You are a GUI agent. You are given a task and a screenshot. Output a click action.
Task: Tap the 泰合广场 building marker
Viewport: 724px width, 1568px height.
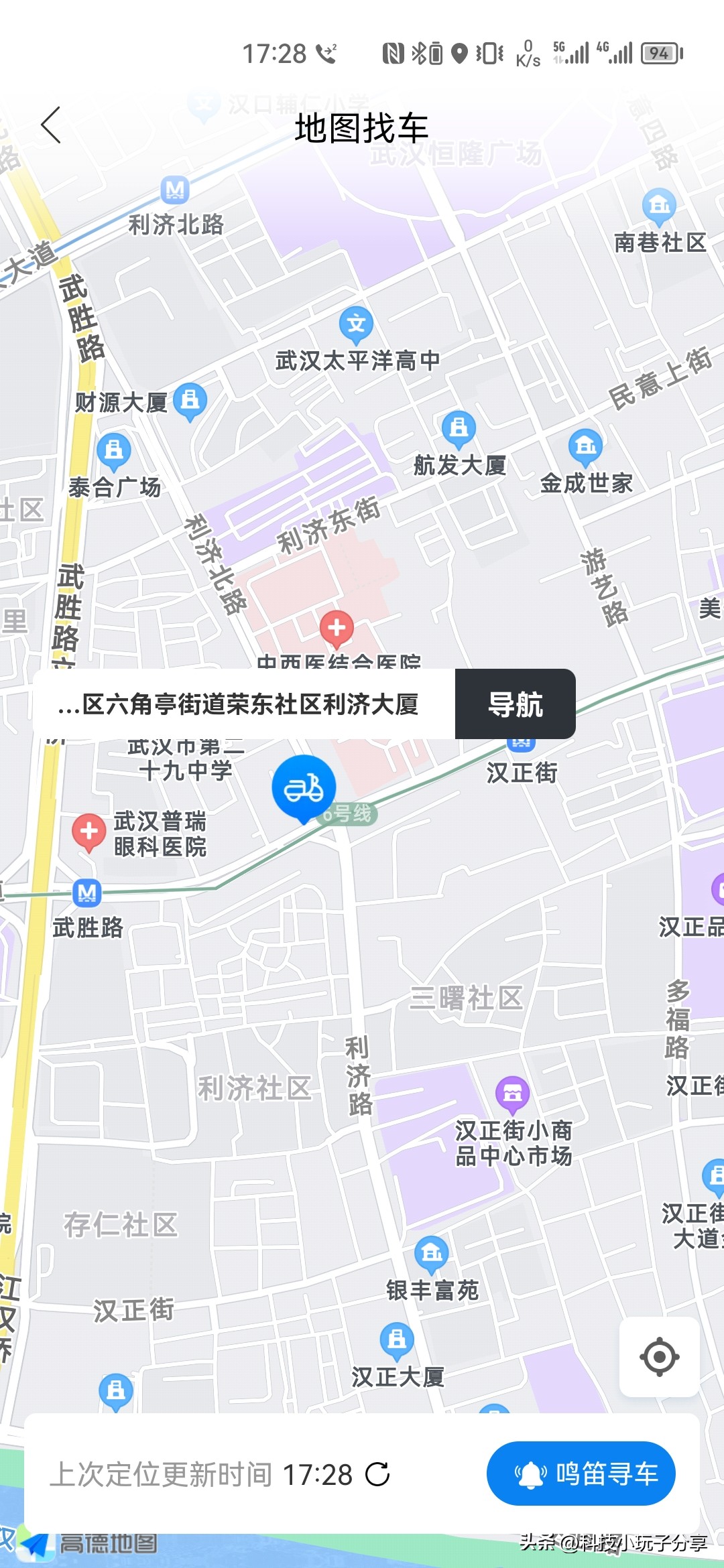point(113,451)
